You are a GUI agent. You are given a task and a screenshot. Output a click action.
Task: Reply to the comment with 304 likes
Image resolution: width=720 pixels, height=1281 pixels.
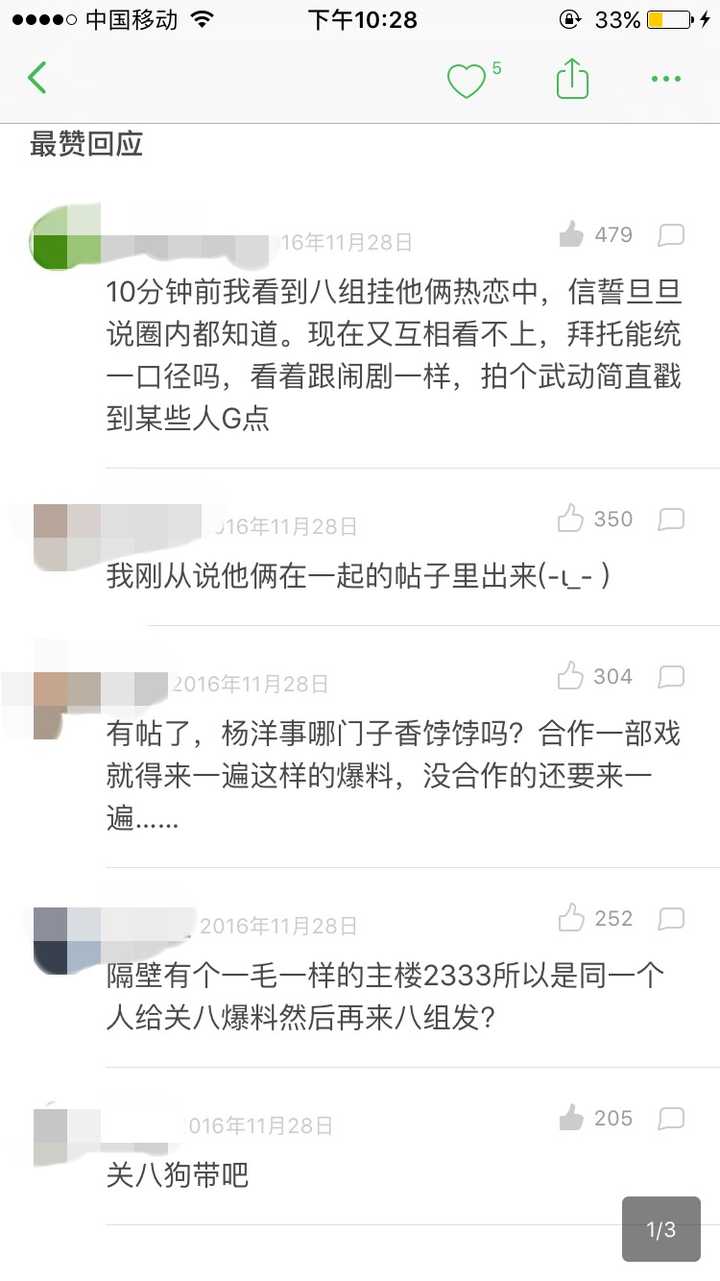[671, 678]
